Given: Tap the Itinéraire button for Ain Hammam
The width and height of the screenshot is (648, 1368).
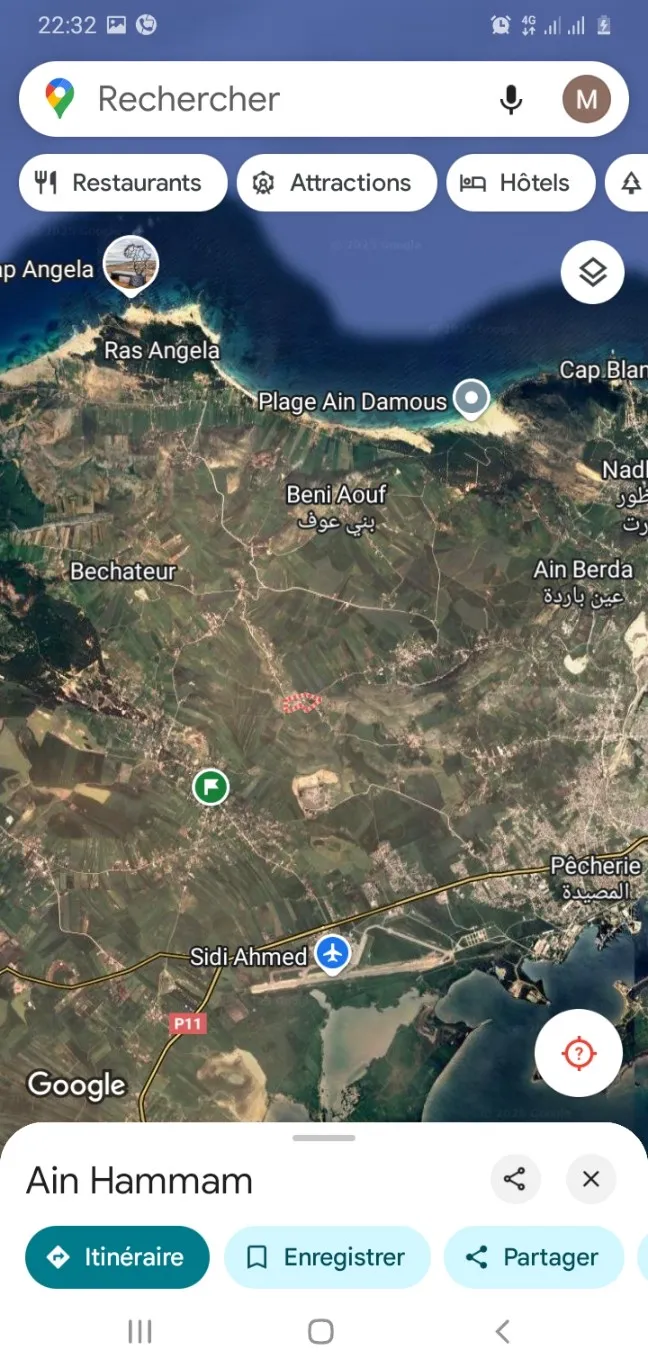Looking at the screenshot, I should point(117,1257).
